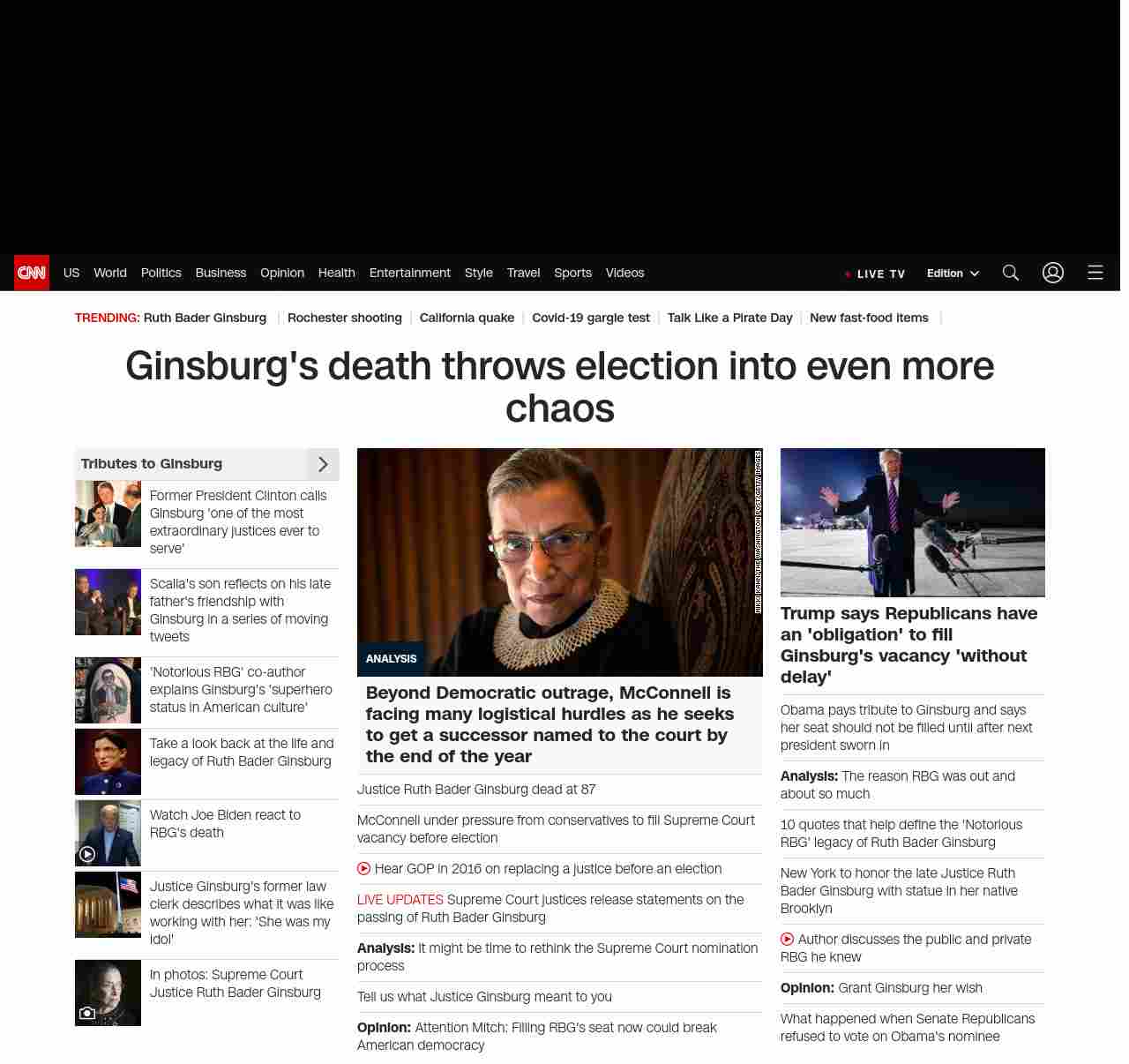
Task: Go to the Politics section
Action: tap(161, 273)
